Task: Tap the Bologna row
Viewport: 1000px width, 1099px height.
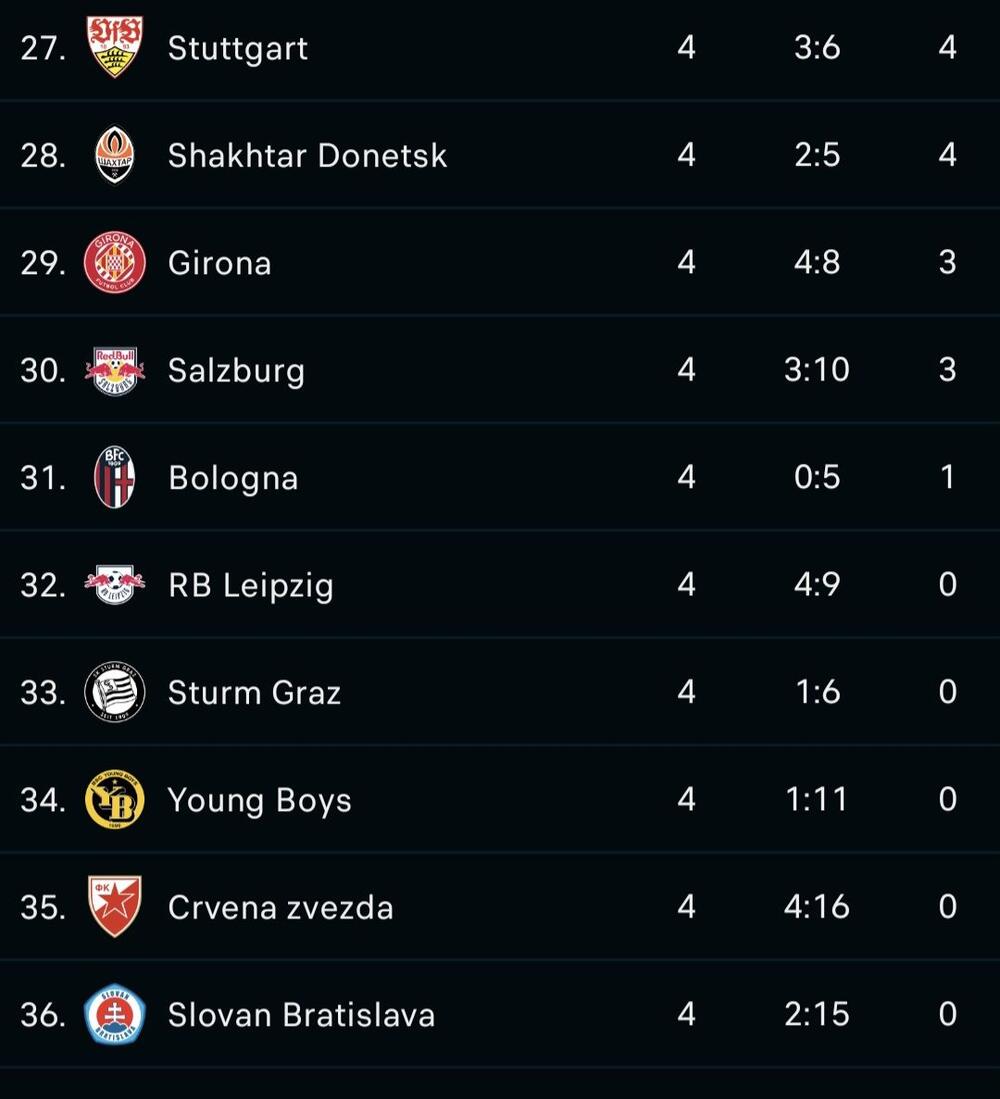Action: click(233, 478)
